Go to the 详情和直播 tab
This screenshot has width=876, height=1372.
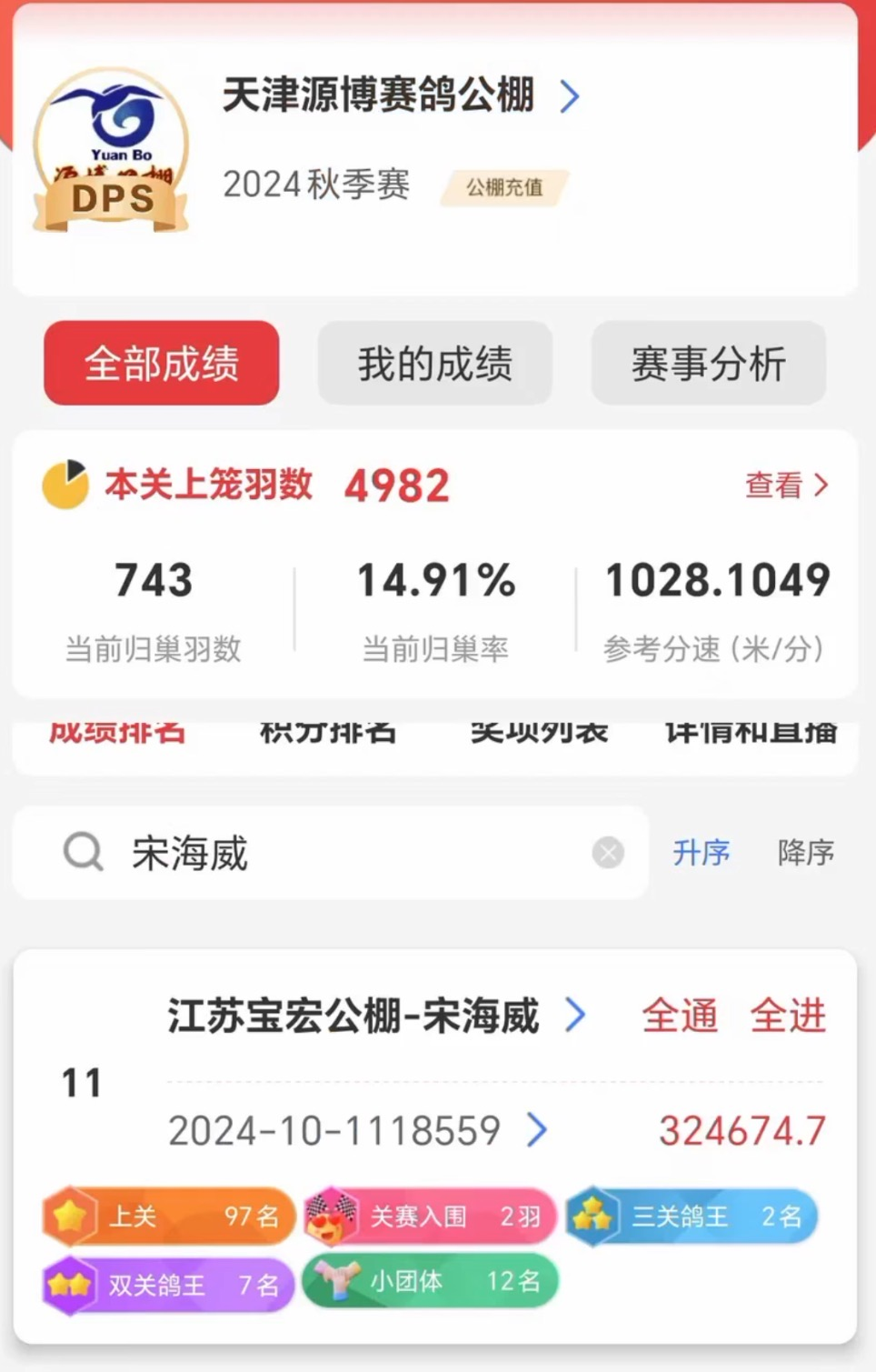[751, 734]
